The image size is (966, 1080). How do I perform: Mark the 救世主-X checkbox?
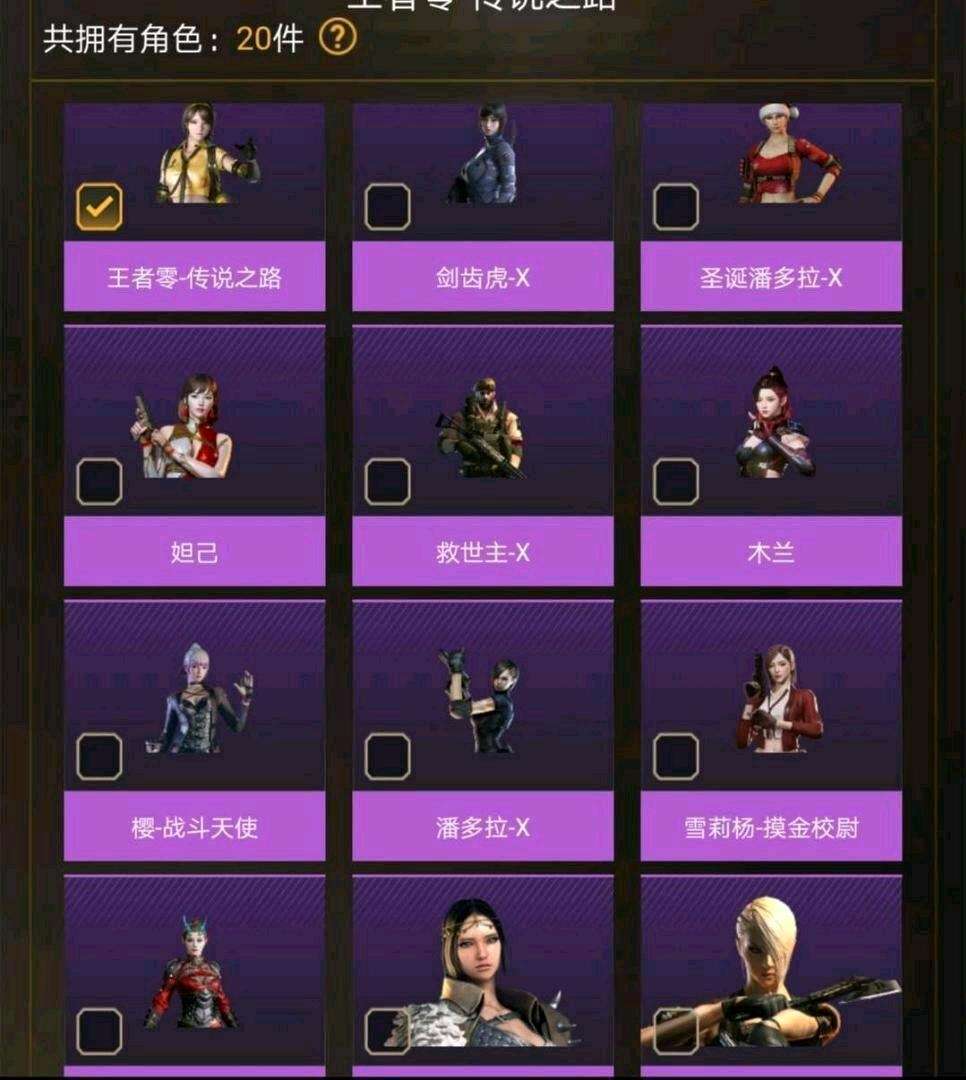point(387,481)
